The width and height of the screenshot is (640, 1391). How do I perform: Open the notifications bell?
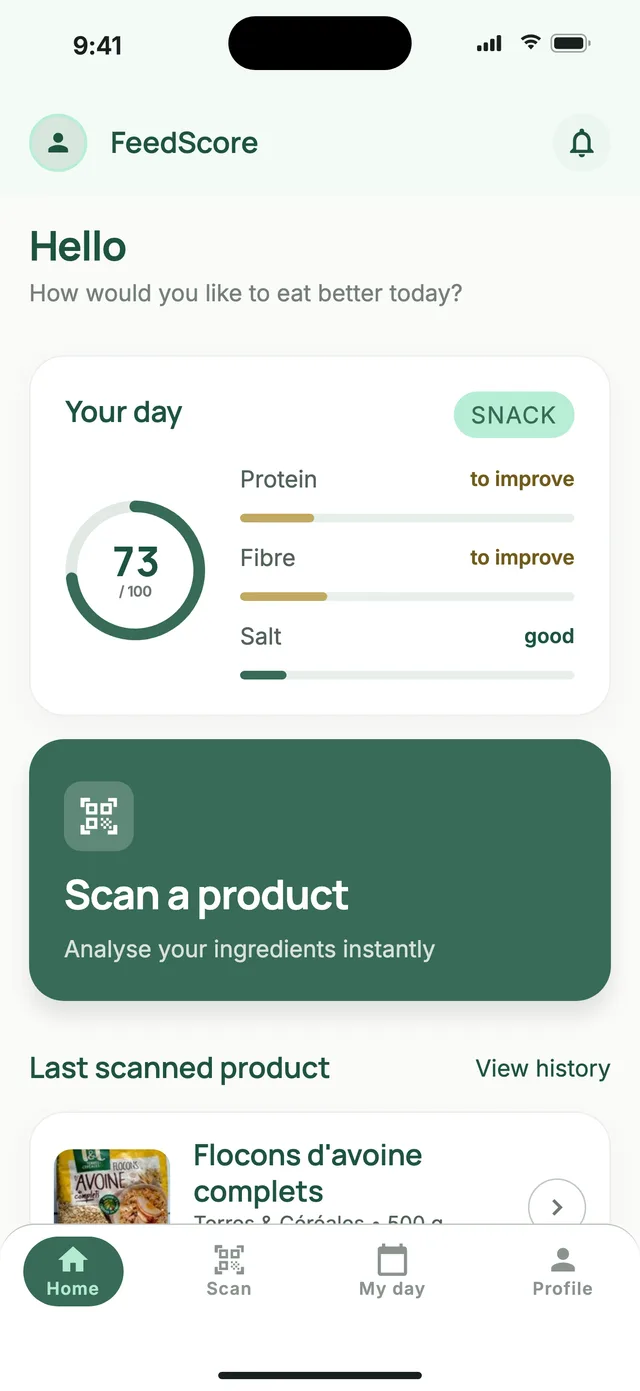(x=581, y=143)
